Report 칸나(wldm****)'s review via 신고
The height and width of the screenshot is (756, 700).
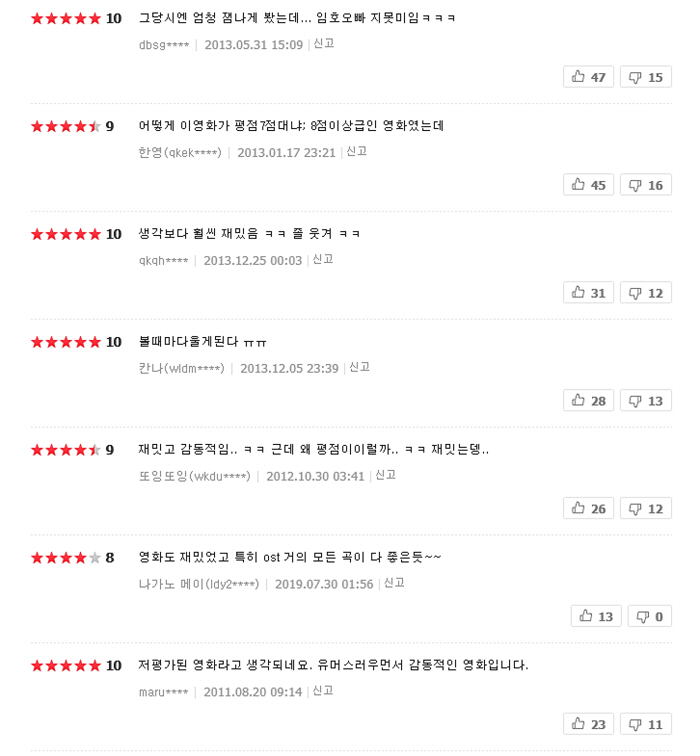[x=359, y=368]
